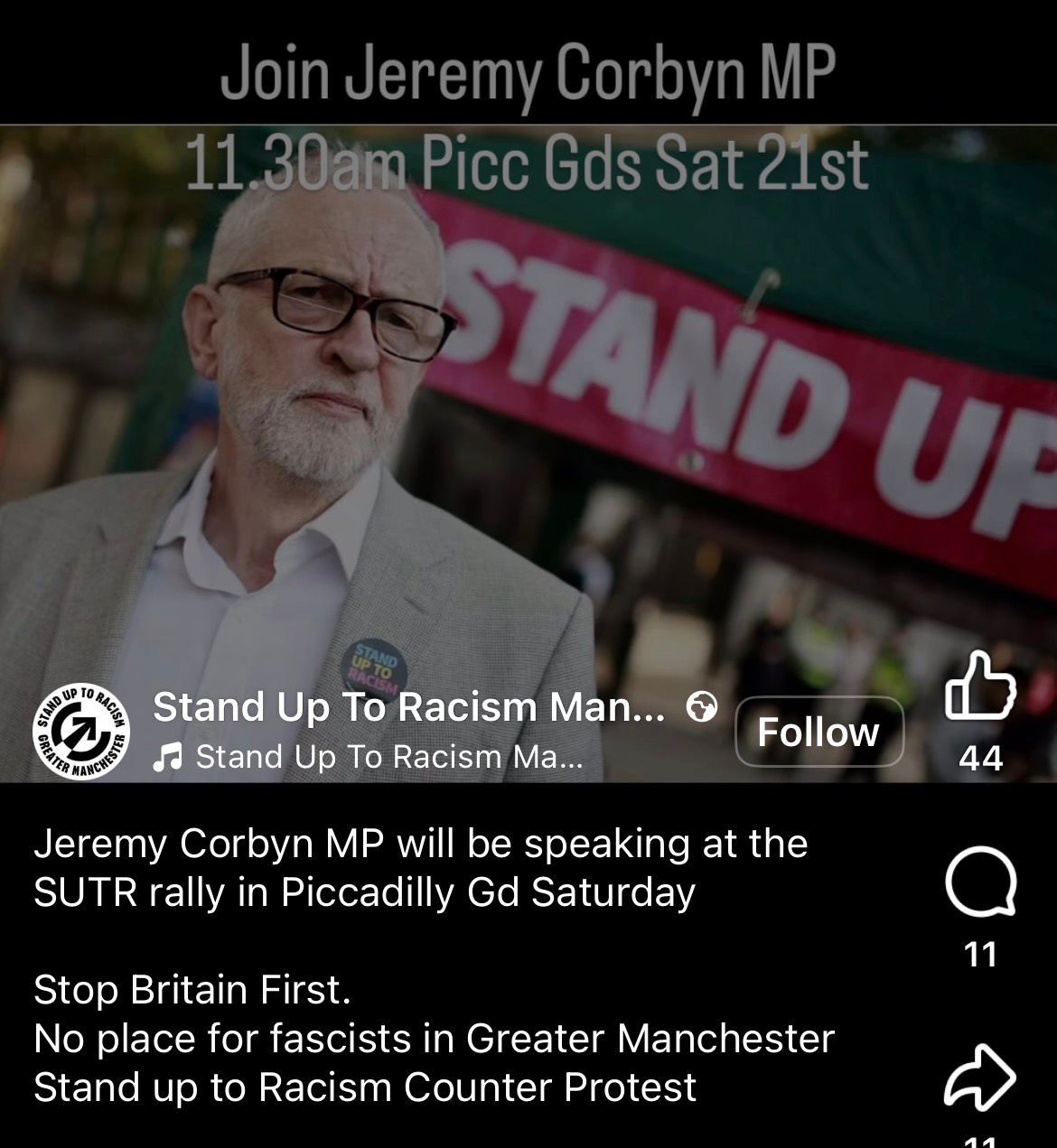Open the comments on this reel
The height and width of the screenshot is (1148, 1057).
tap(980, 882)
